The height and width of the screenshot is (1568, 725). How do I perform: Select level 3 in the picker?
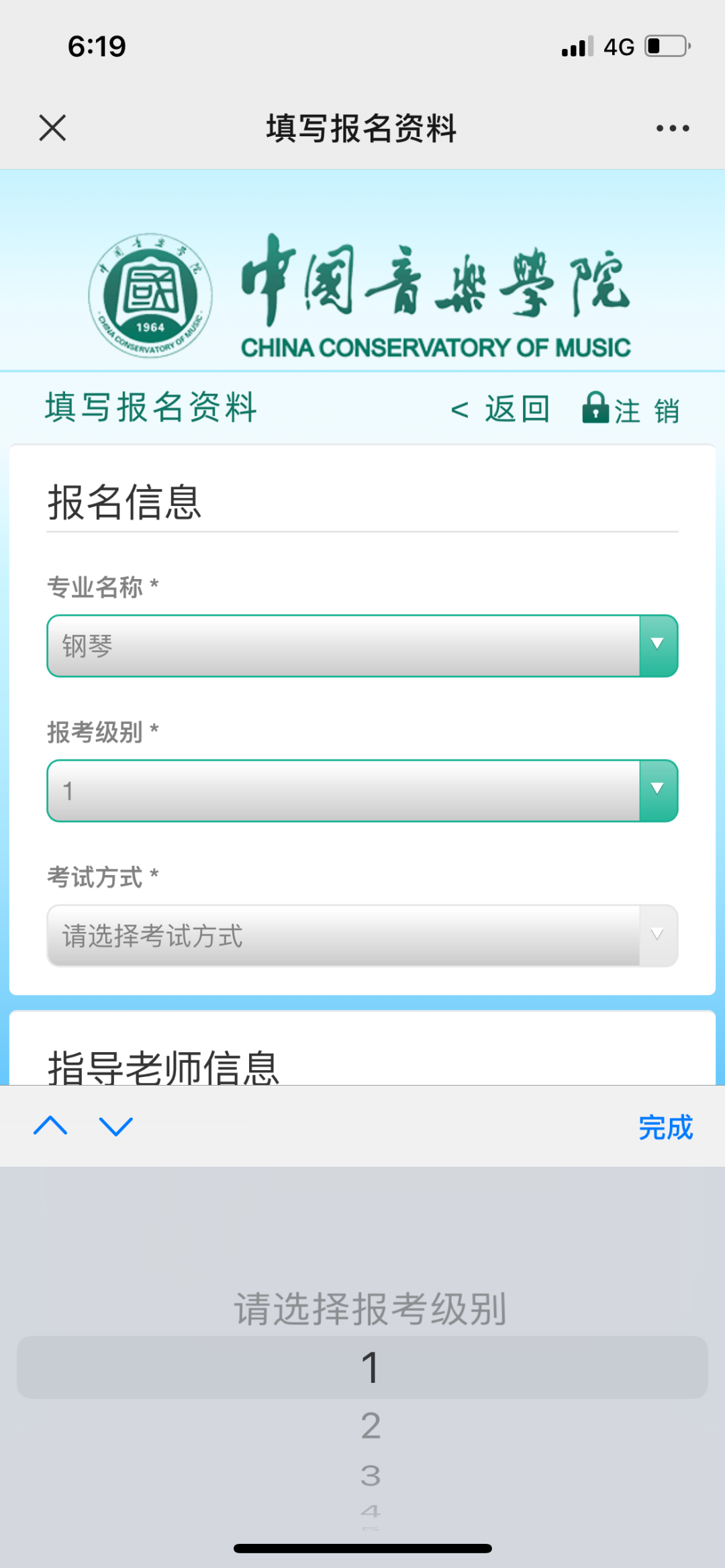coord(371,1475)
